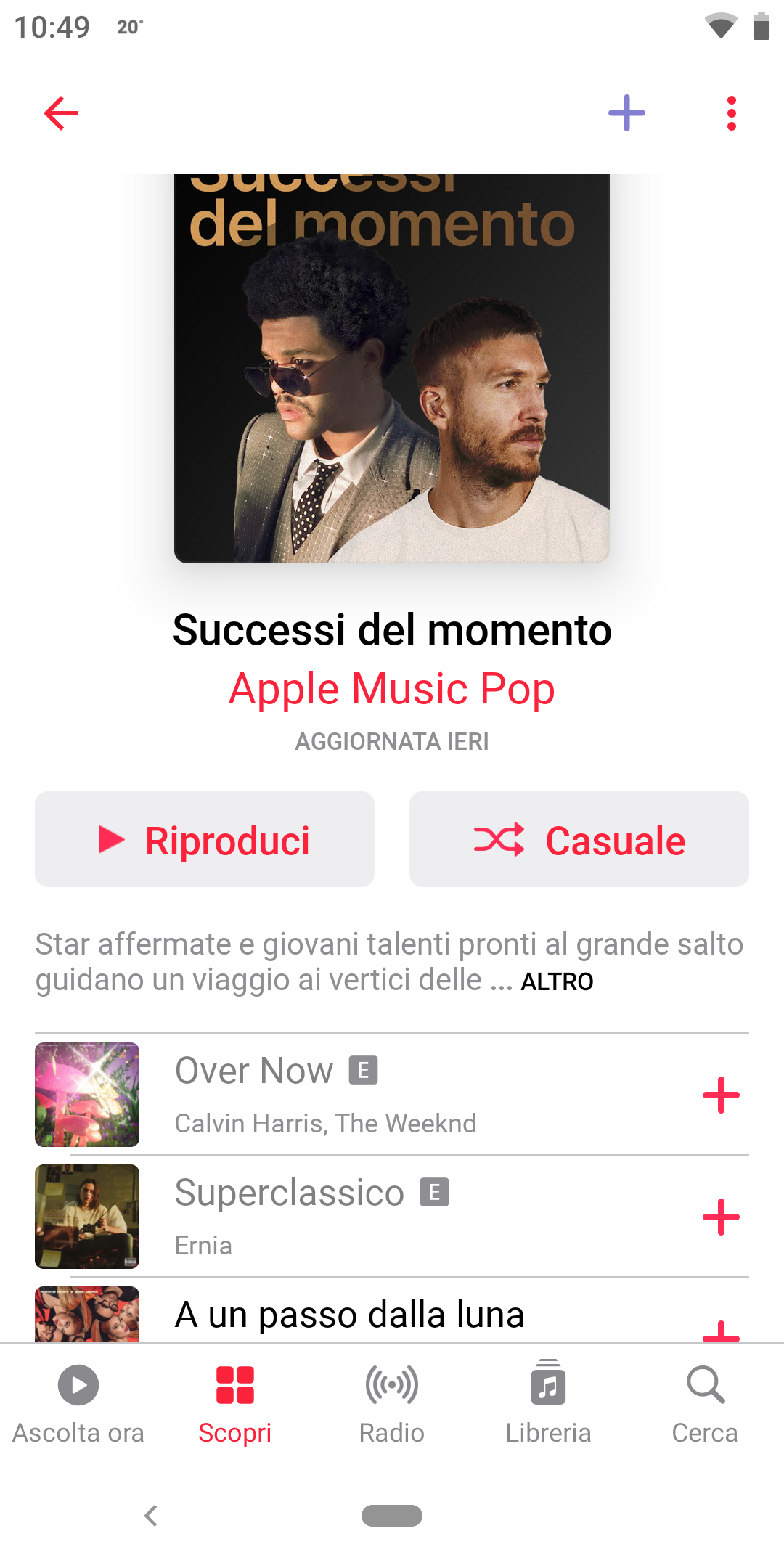Open the three-dot overflow menu
The image size is (784, 1568).
[732, 113]
